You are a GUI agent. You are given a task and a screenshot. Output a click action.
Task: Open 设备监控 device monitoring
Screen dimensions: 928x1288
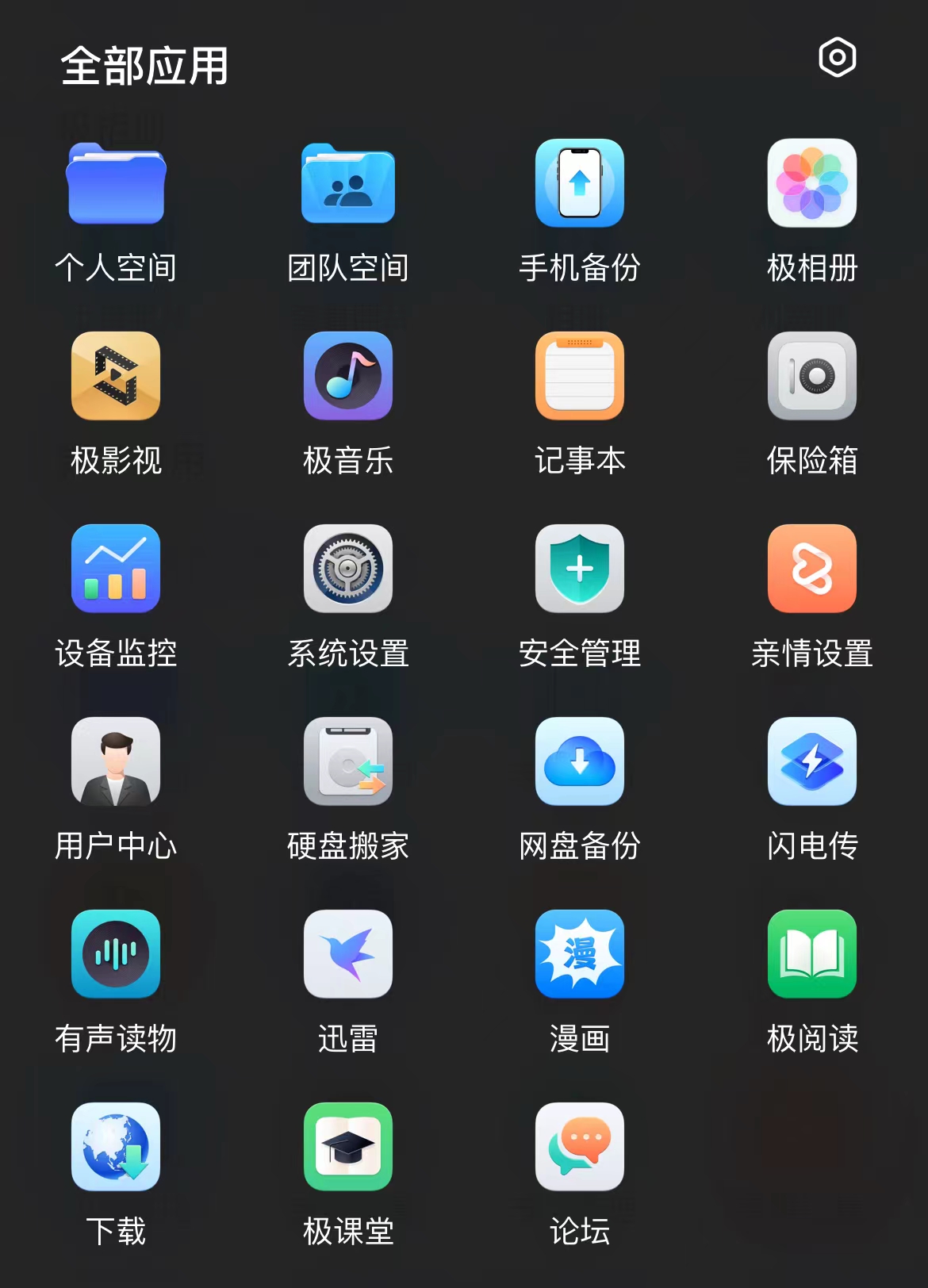(116, 569)
